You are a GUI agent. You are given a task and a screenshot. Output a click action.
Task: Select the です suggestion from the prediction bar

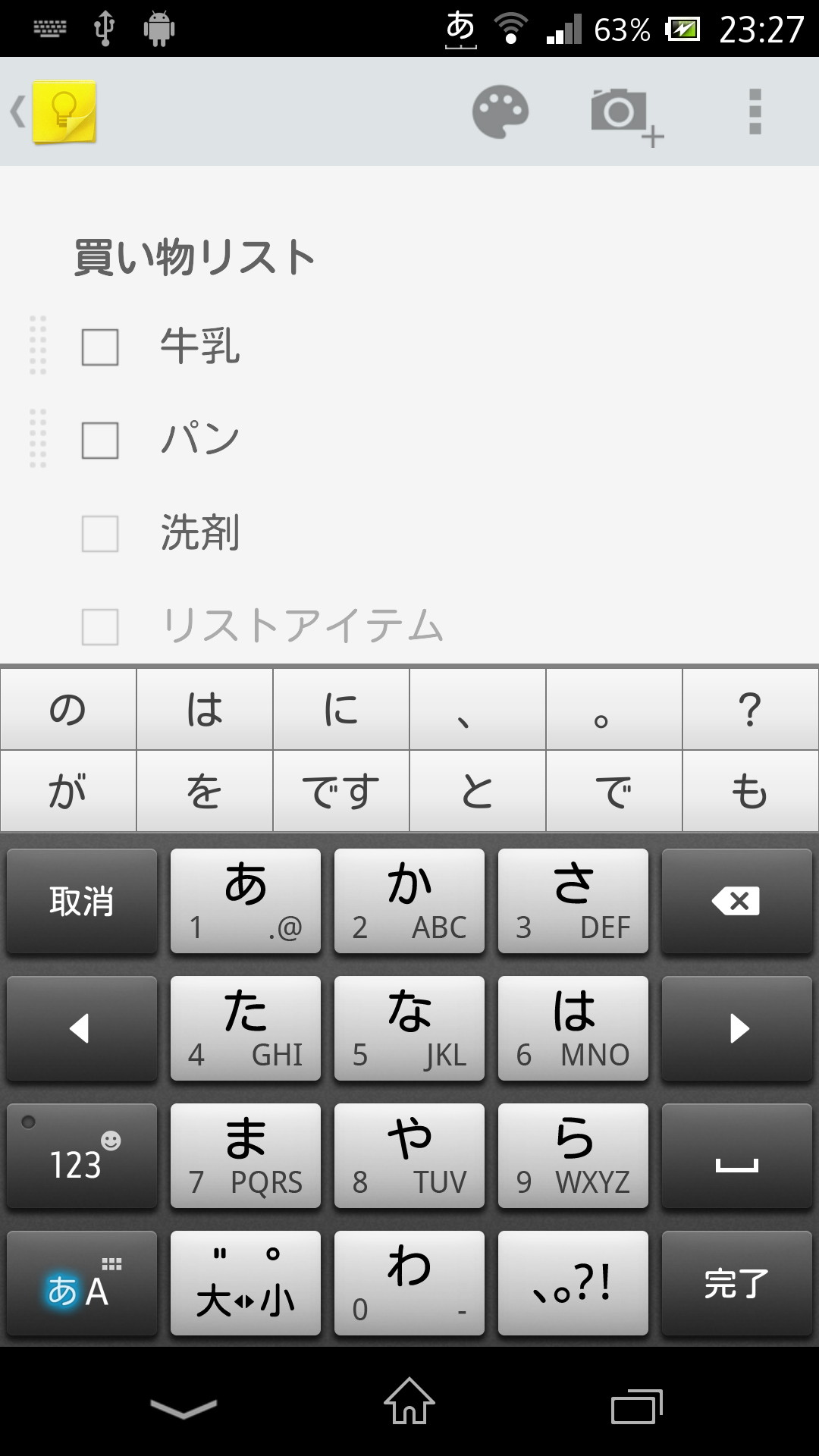tap(340, 791)
